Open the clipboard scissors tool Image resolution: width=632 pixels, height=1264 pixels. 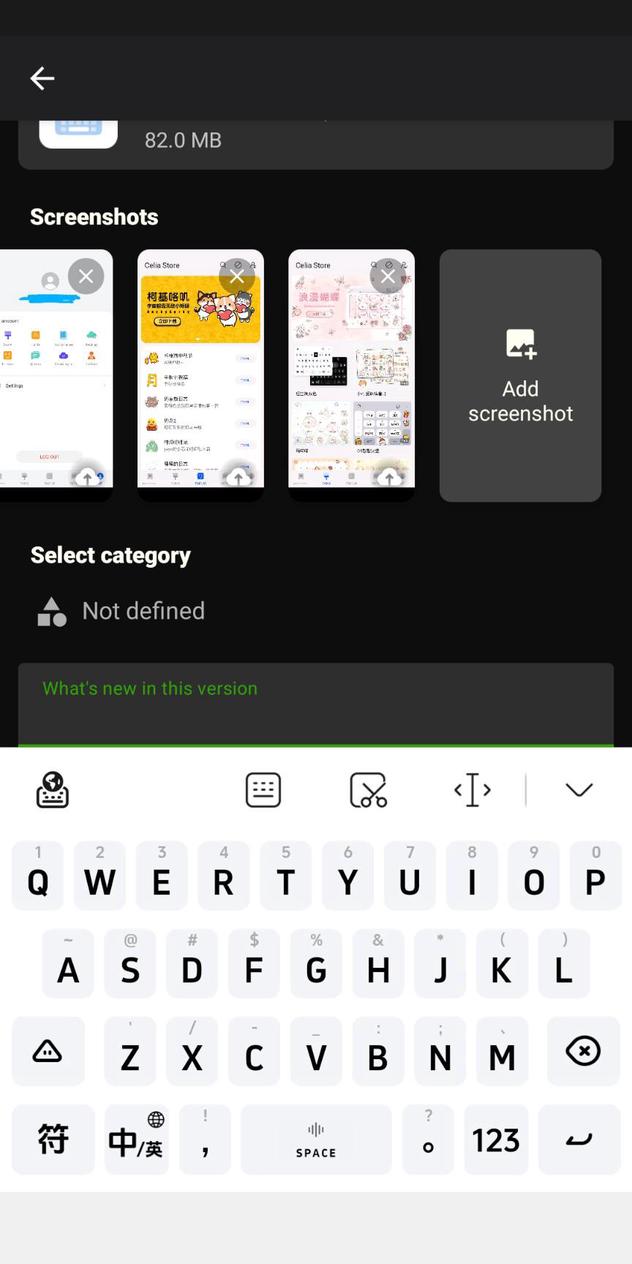[368, 790]
